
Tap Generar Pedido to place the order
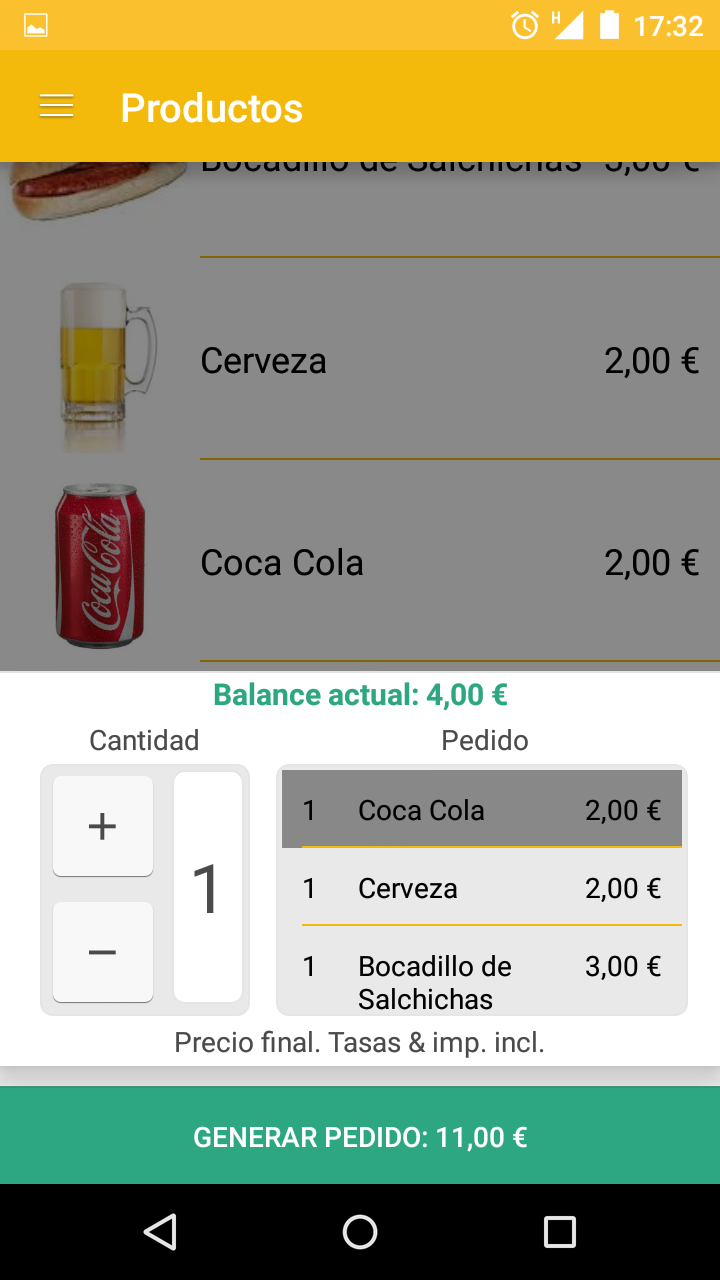(x=360, y=1137)
